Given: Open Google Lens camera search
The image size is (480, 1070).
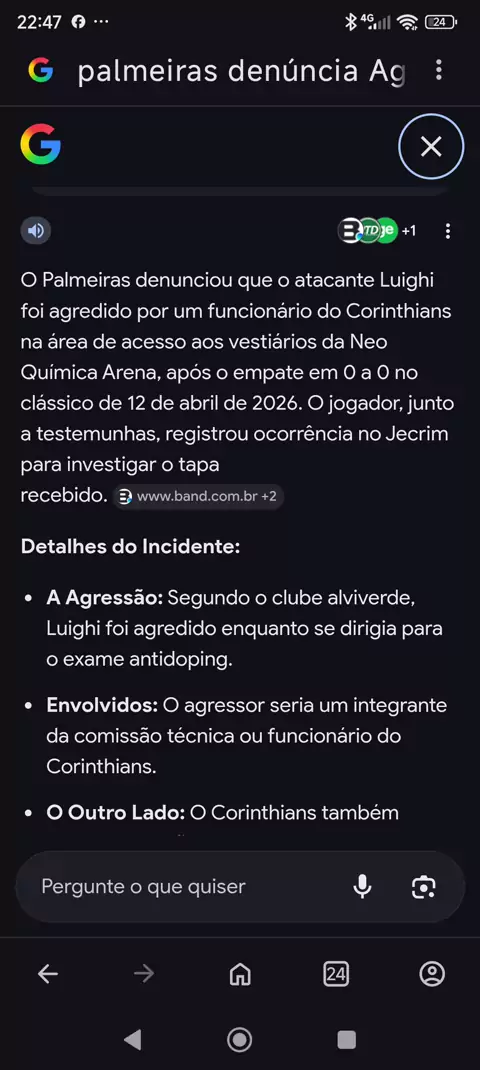Looking at the screenshot, I should click(423, 886).
